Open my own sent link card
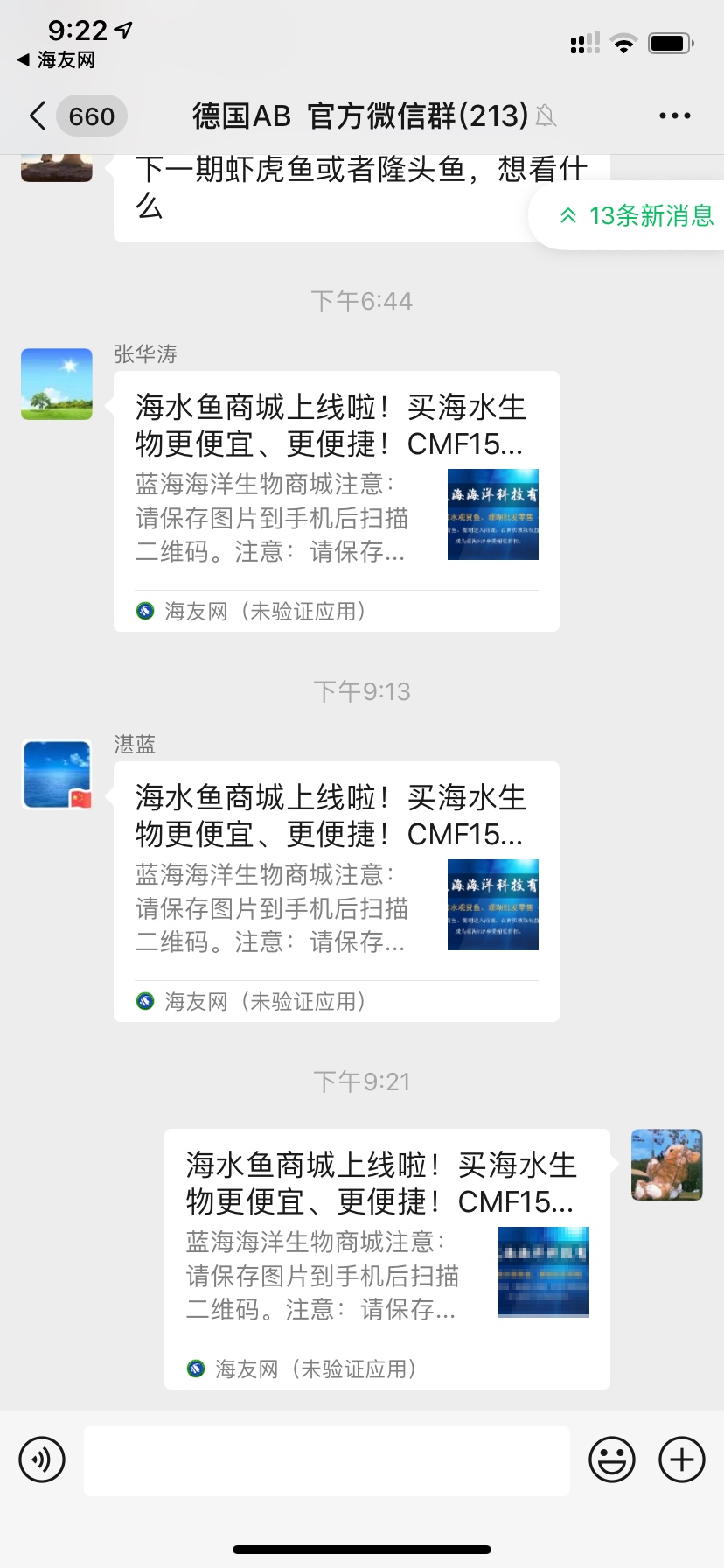 [x=386, y=1258]
